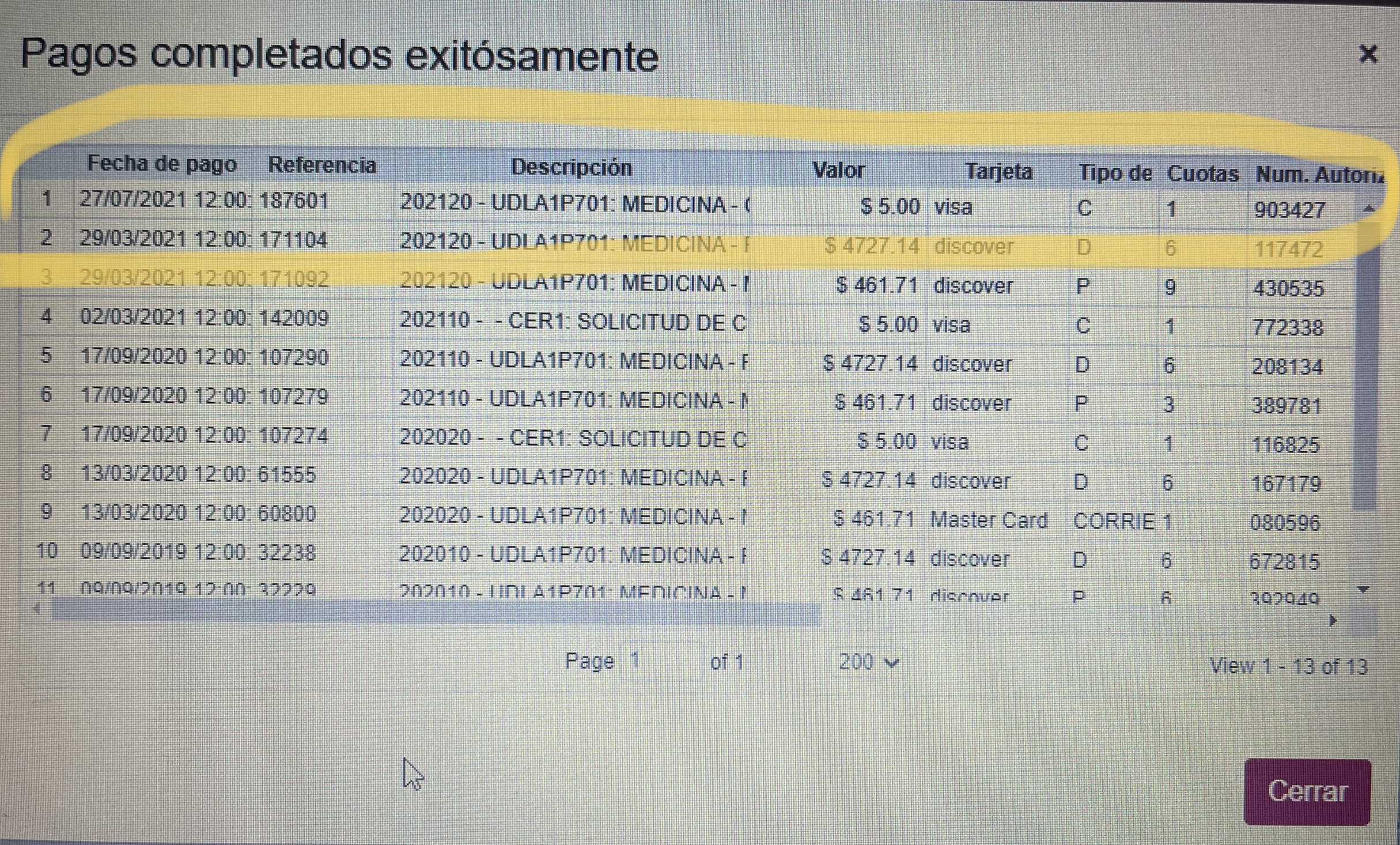1400x845 pixels.
Task: Close the dialog with the X icon
Action: (x=1368, y=55)
